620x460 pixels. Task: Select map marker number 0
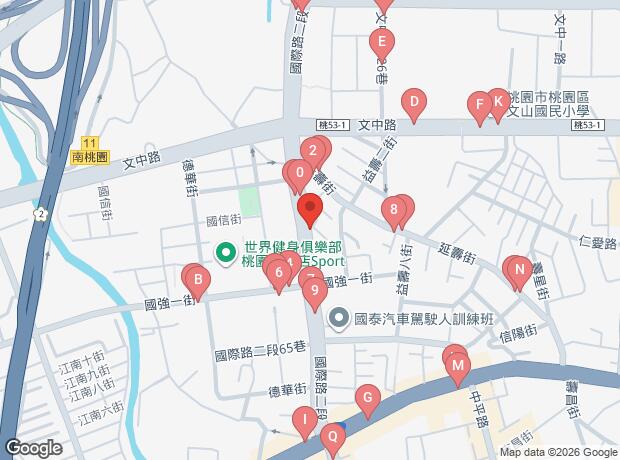300,172
